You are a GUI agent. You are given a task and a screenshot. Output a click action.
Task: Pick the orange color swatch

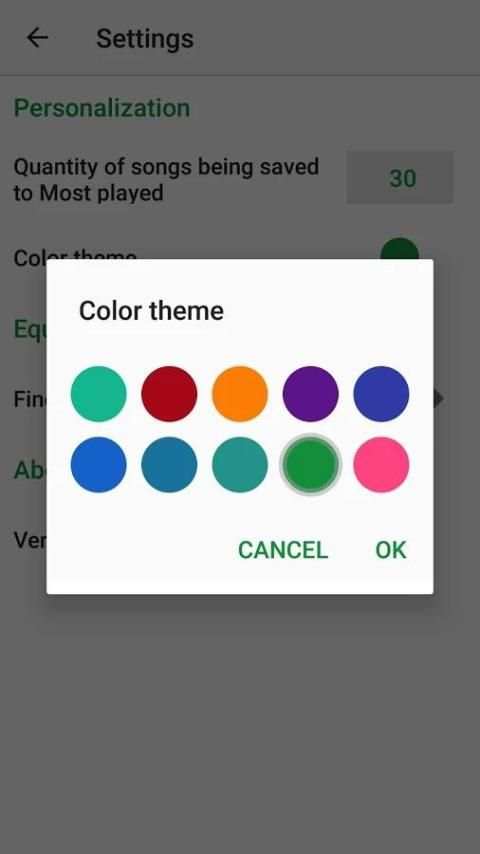pos(240,394)
